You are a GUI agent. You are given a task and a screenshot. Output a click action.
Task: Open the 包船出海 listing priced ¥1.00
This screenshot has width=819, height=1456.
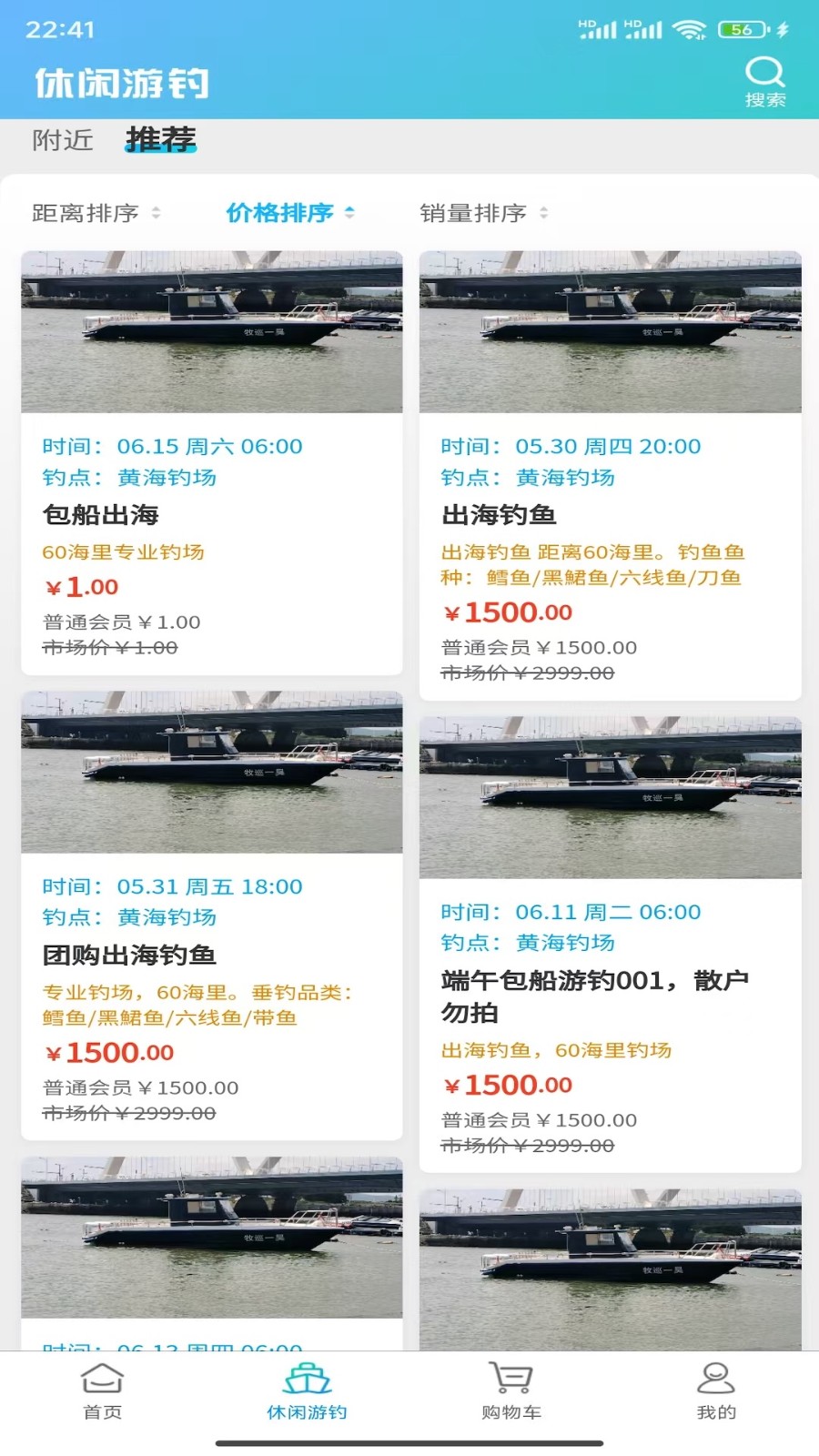(x=211, y=455)
